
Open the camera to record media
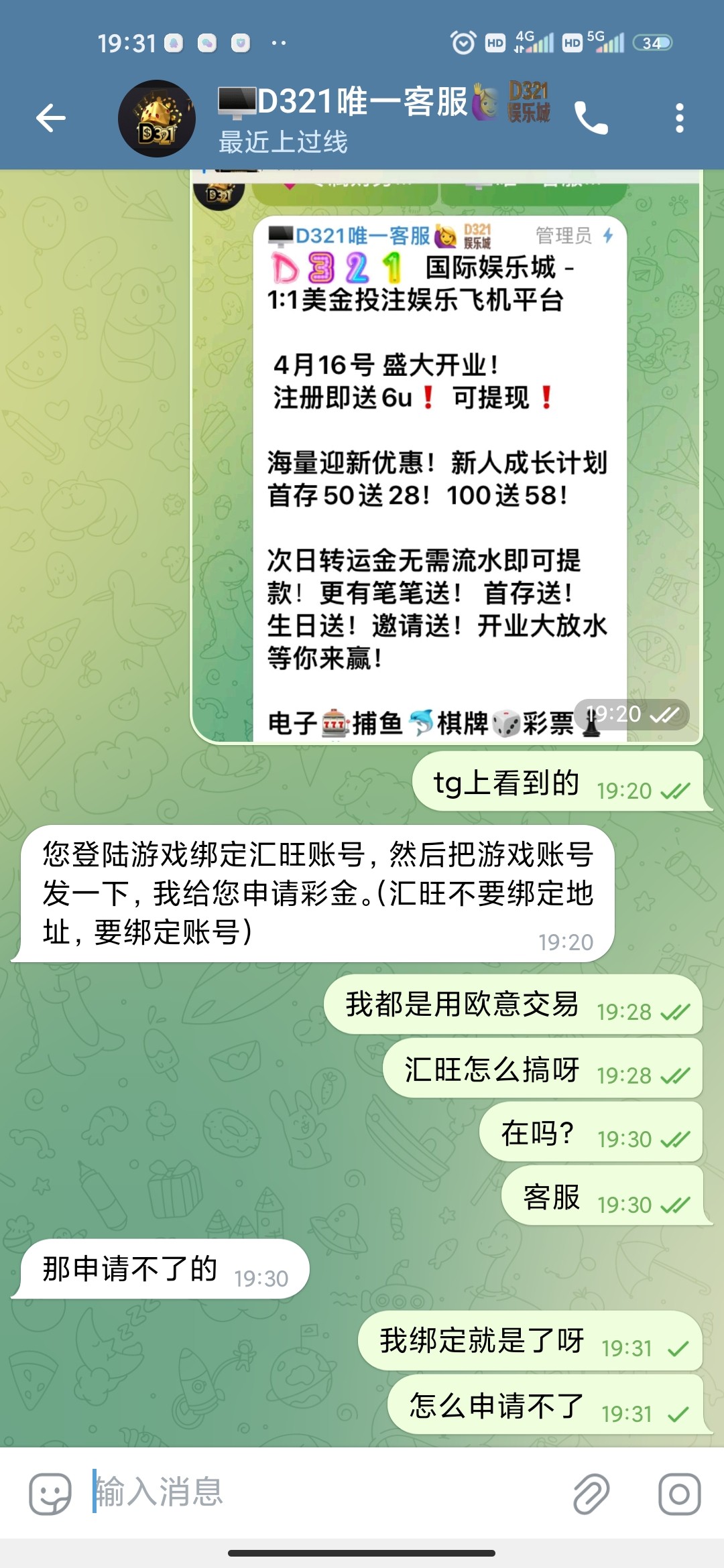click(x=679, y=1494)
